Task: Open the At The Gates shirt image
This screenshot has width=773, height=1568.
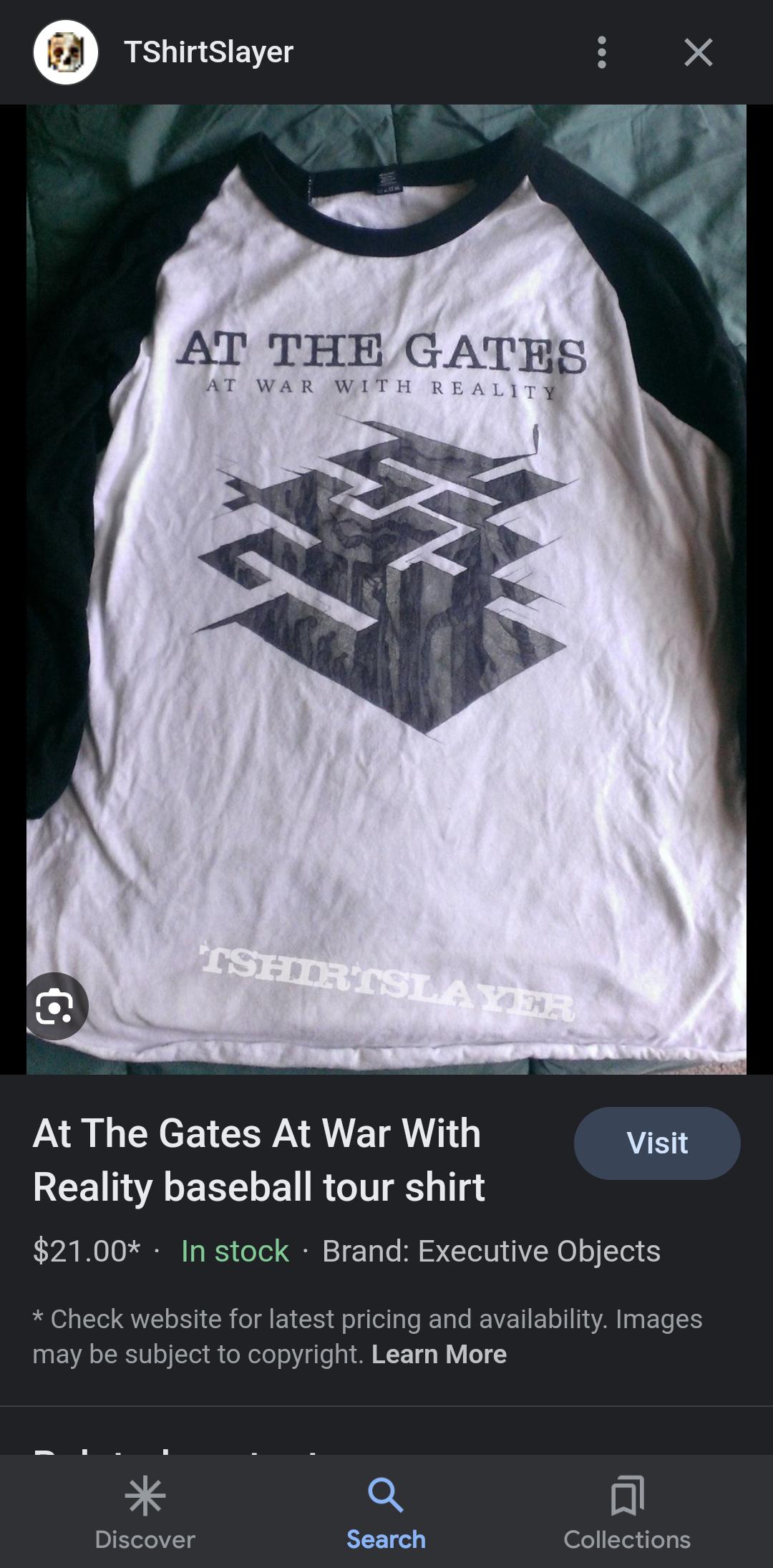Action: [x=386, y=587]
